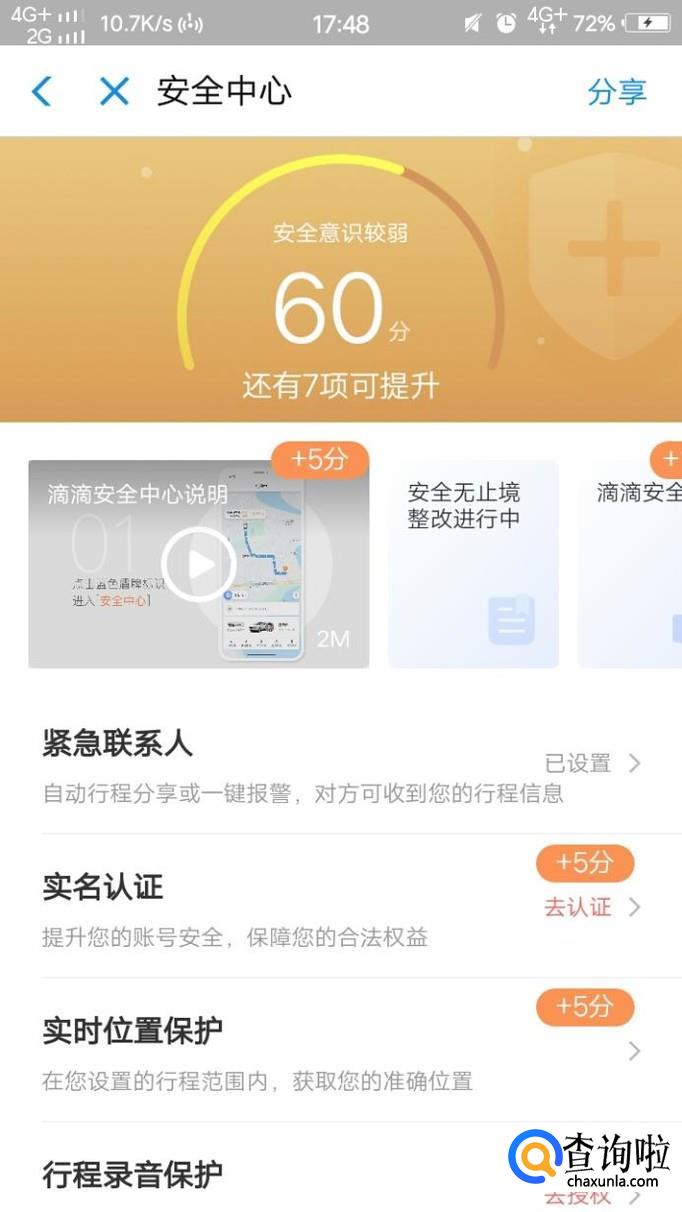The height and width of the screenshot is (1212, 682).
Task: Open the 60分 safety score panel
Action: click(341, 279)
